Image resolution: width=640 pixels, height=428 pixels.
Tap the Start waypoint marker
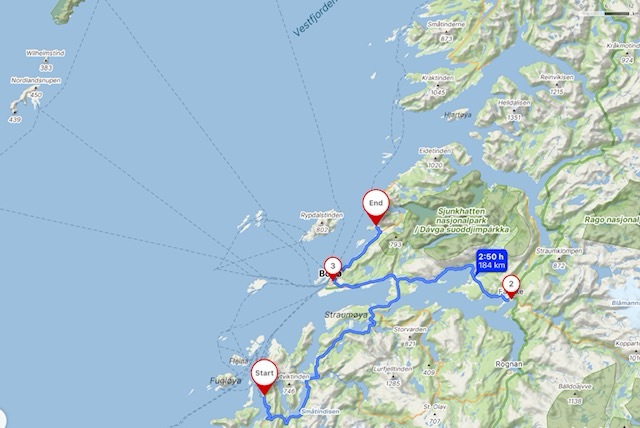click(x=264, y=375)
